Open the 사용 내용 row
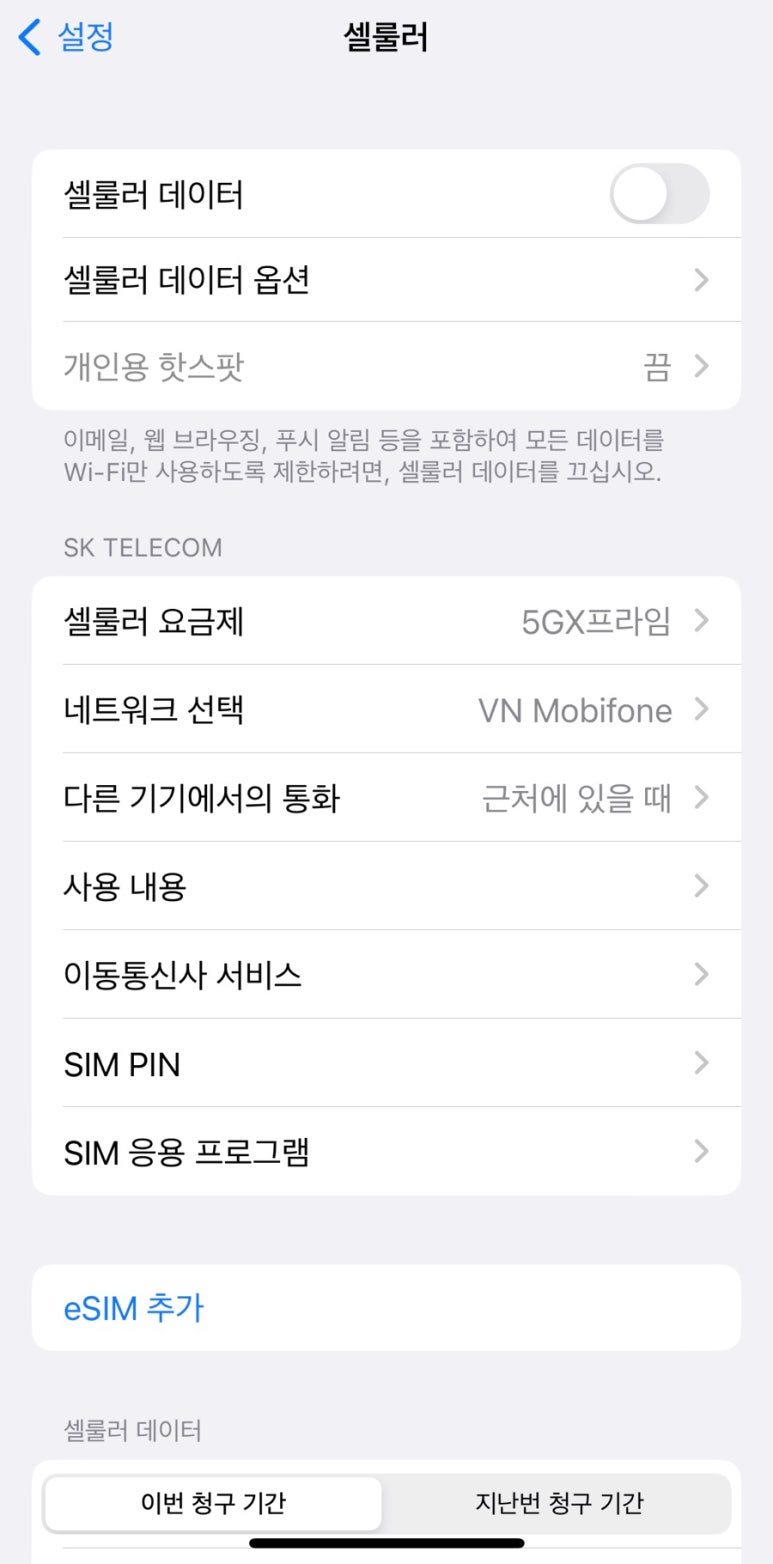 (x=386, y=886)
